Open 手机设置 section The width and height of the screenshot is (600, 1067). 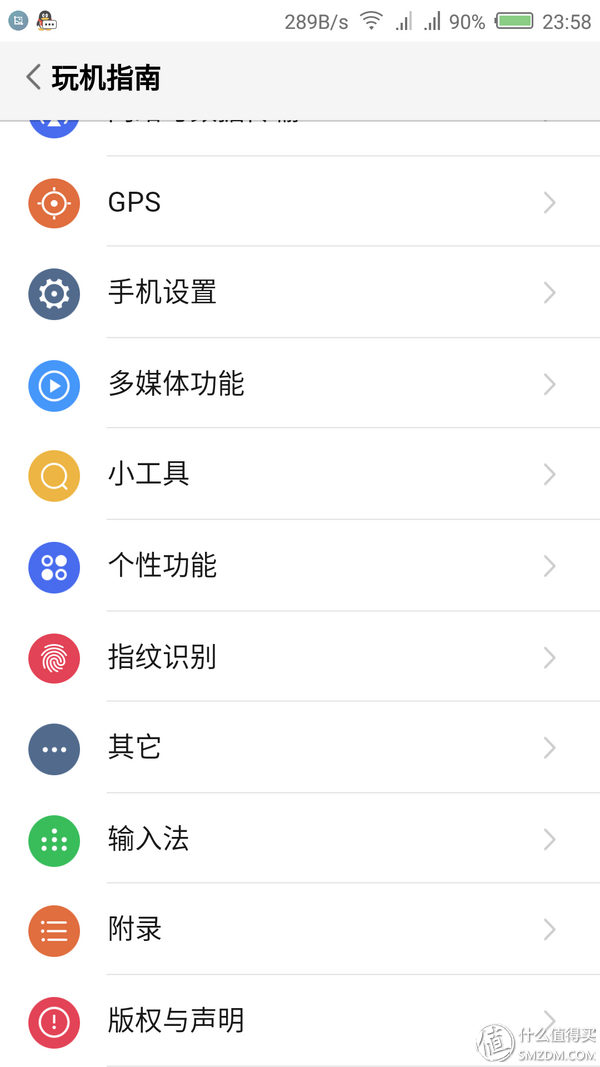(x=300, y=293)
